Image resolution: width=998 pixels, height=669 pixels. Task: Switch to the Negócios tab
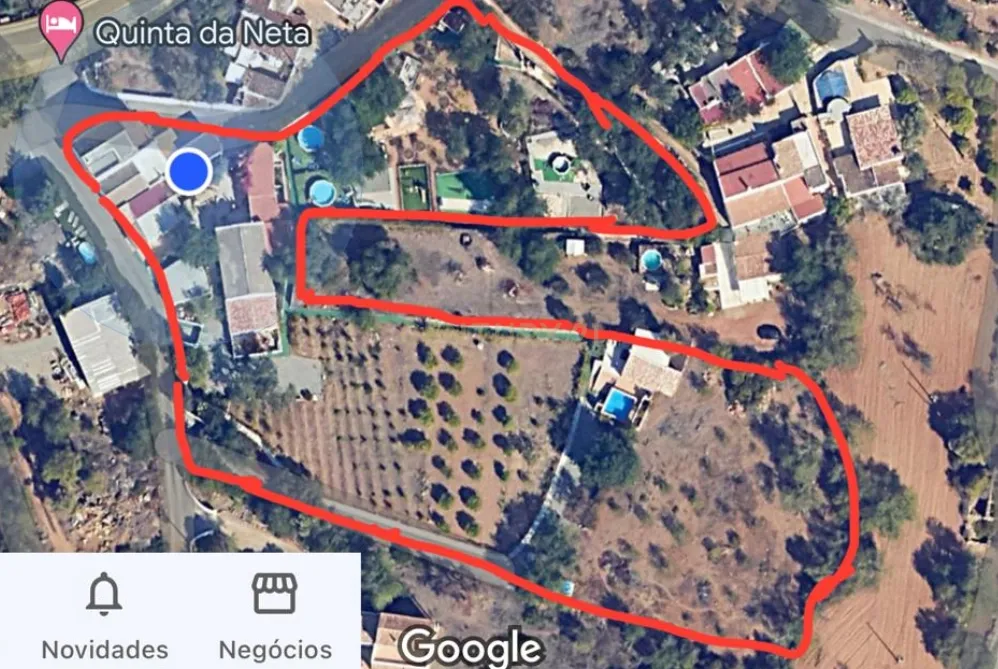point(275,612)
